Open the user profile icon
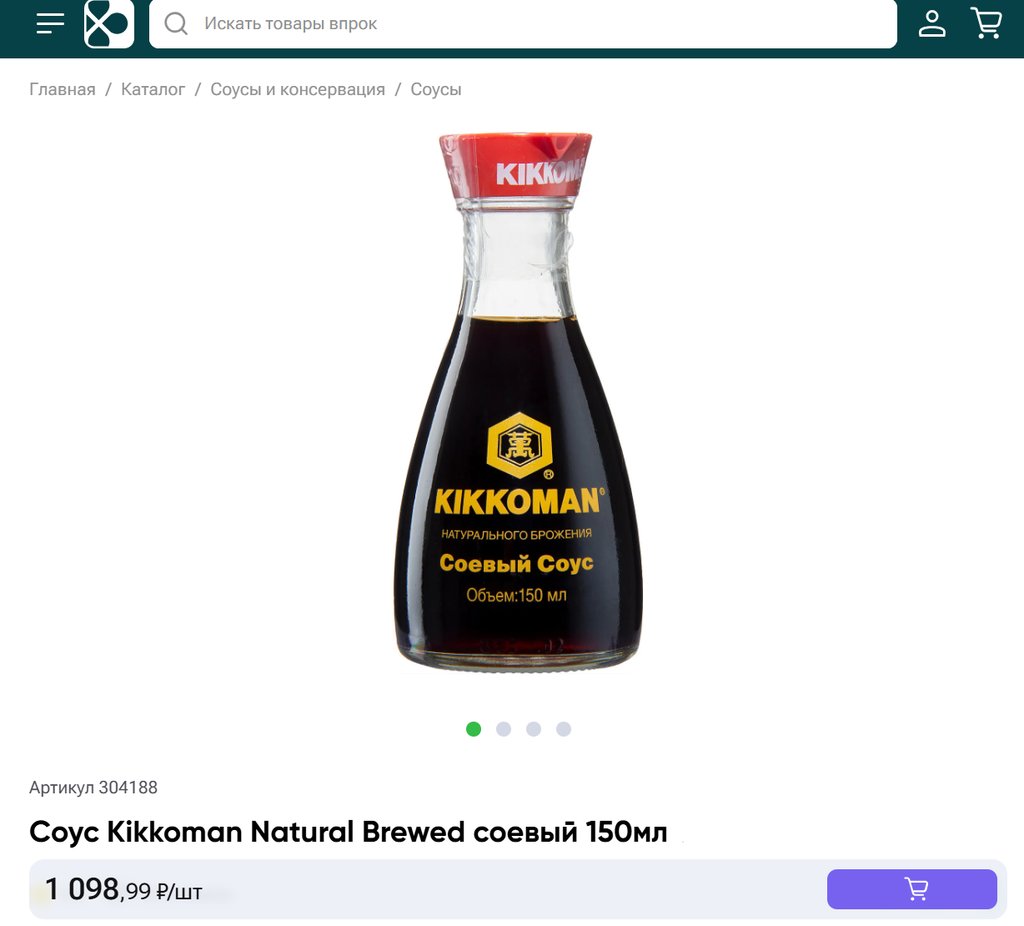1024x926 pixels. [932, 24]
